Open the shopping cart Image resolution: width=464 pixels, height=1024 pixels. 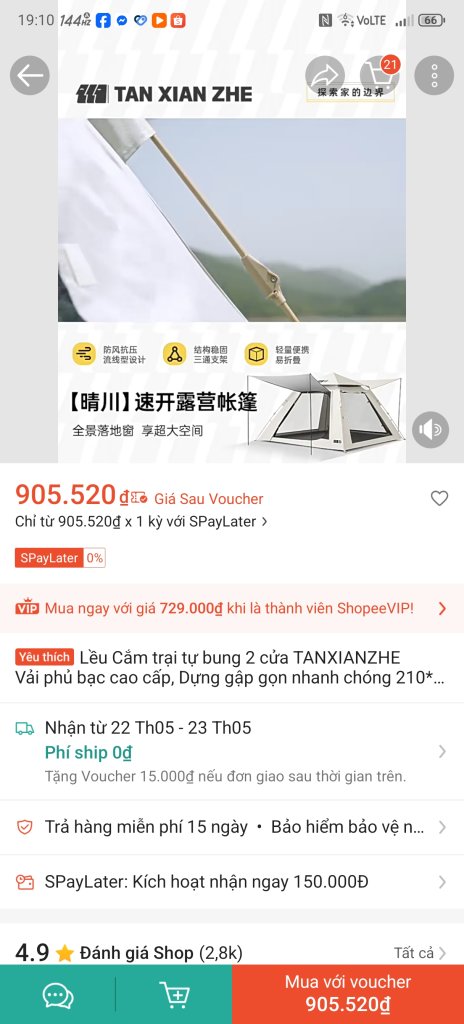[x=380, y=75]
